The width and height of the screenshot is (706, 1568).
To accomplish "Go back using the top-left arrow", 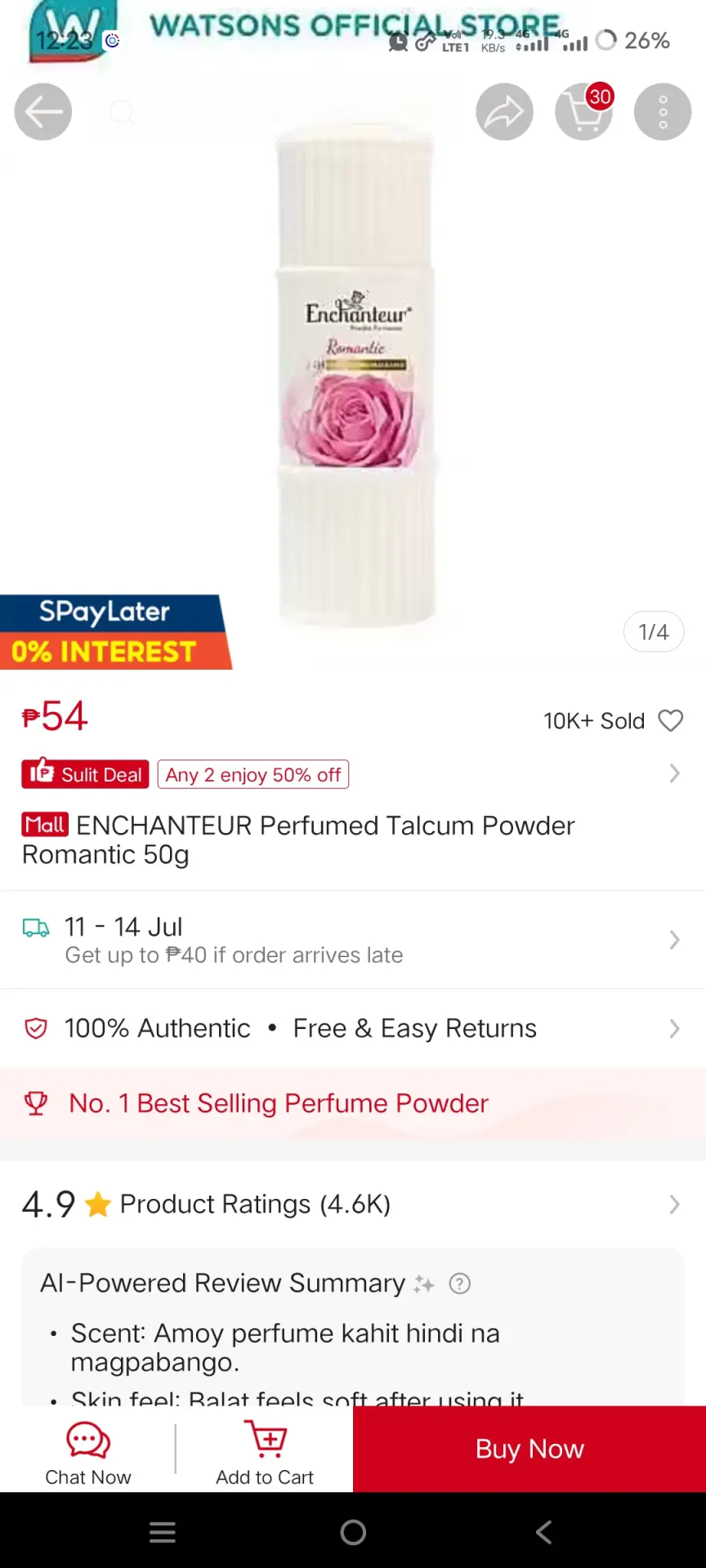I will coord(43,112).
